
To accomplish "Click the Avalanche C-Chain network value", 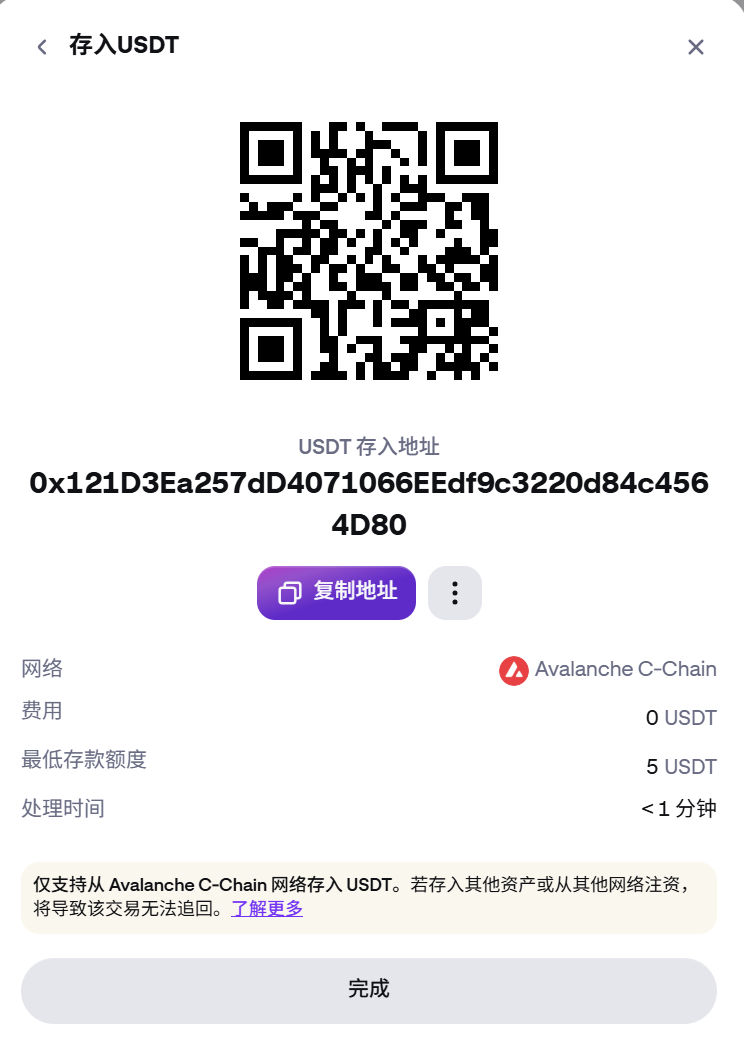I will (x=626, y=669).
